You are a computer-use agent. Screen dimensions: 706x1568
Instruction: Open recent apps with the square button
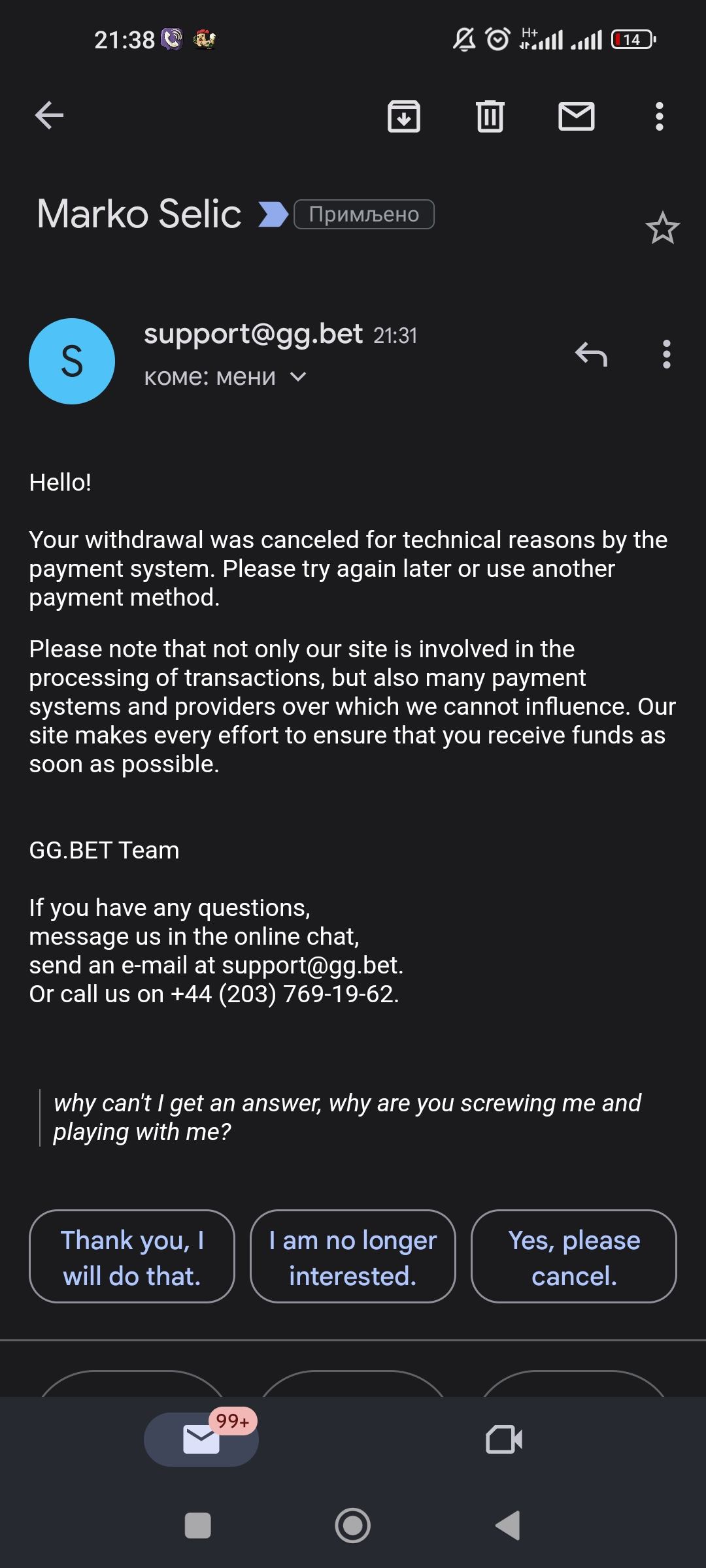pyautogui.click(x=198, y=1526)
